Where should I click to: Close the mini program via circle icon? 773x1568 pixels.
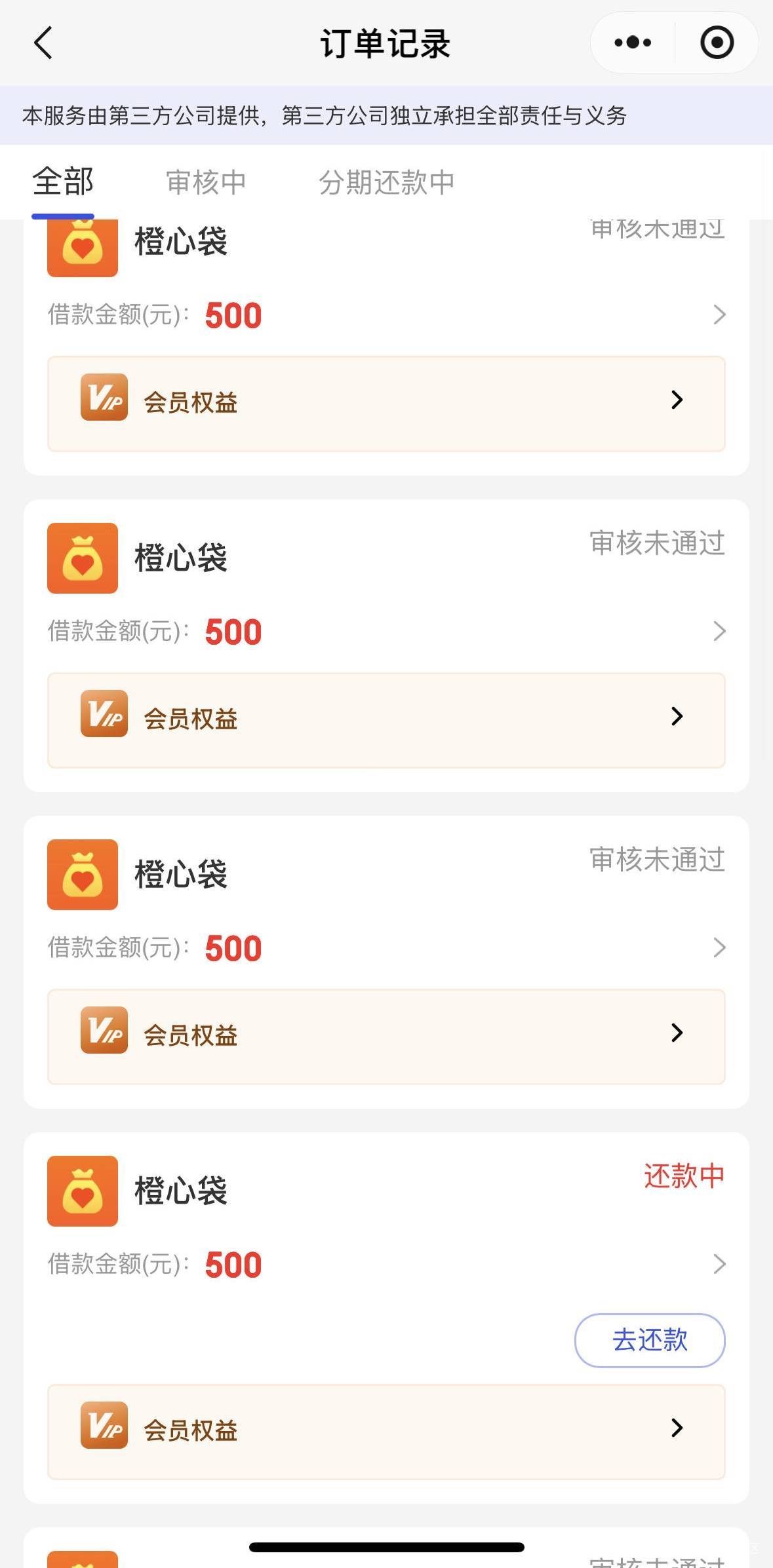pos(717,43)
